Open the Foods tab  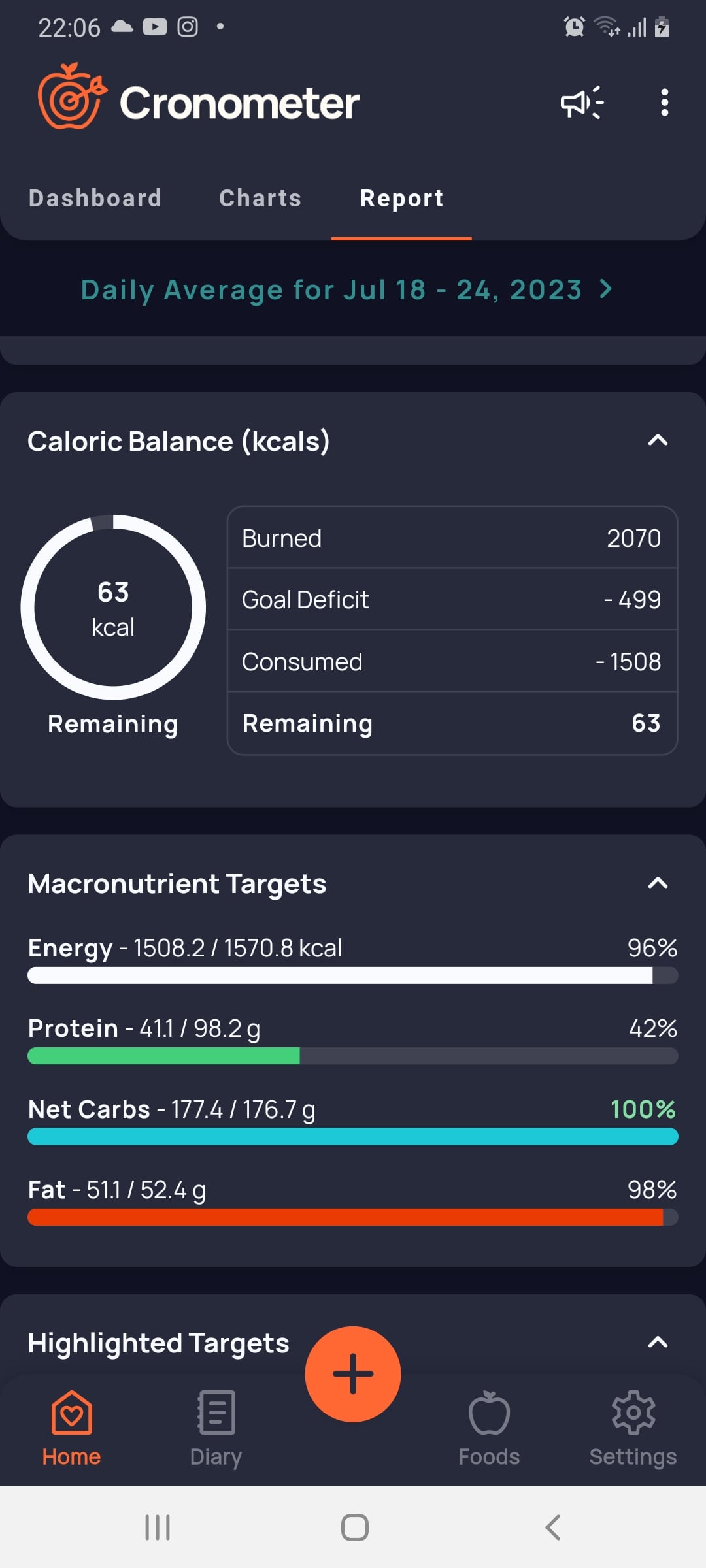click(x=489, y=1429)
